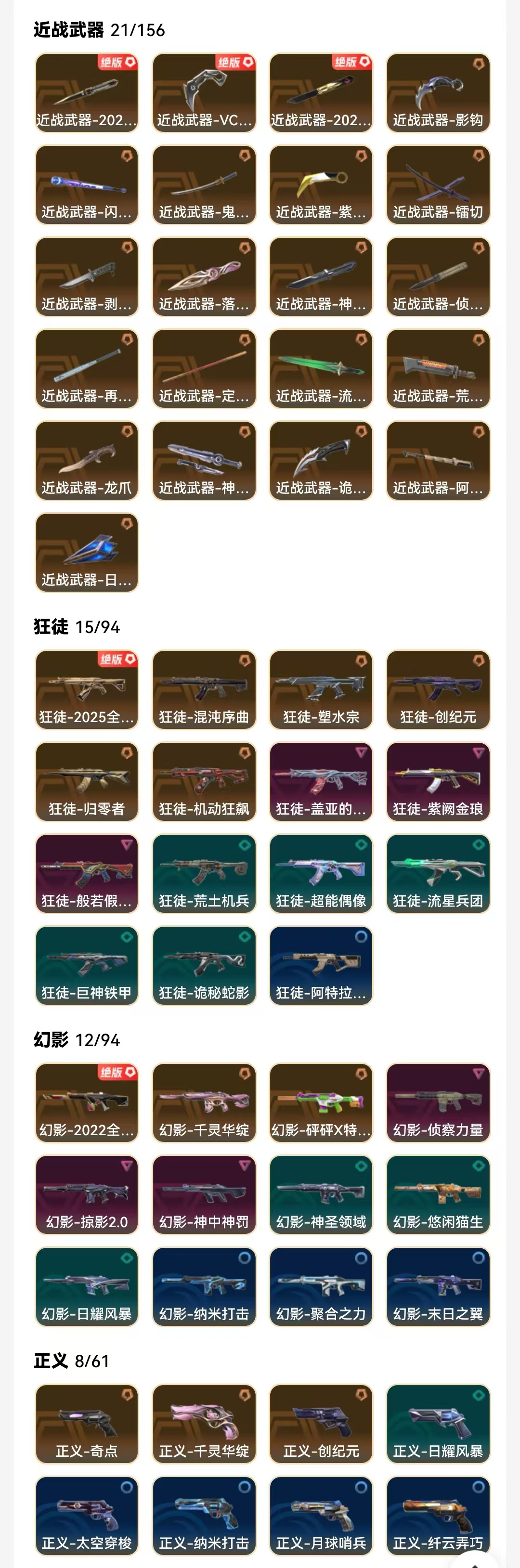Open the 正义-月球哨兵 skin tile
Image resolution: width=520 pixels, height=1568 pixels.
tap(321, 1515)
